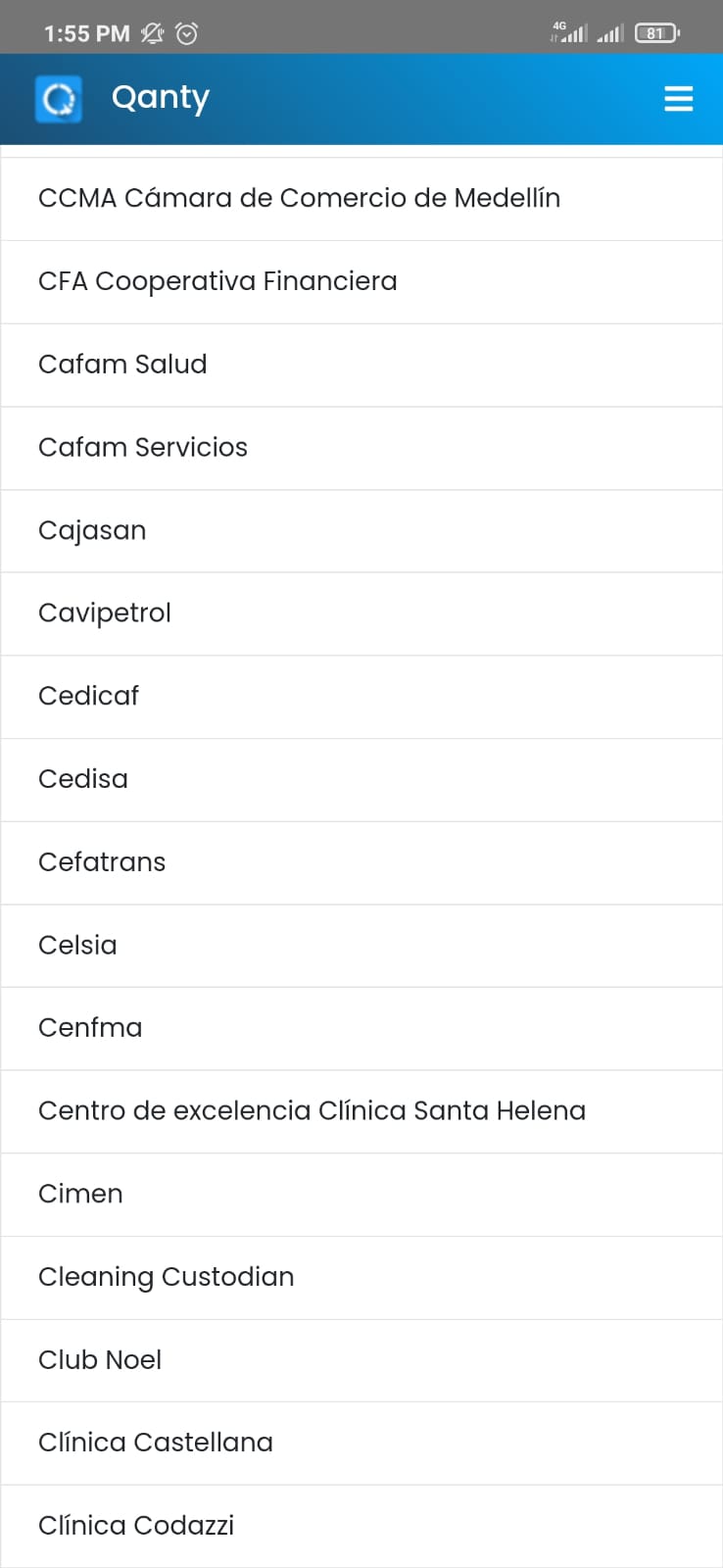Select the Cafam Salud entry
Screen dimensions: 723x1568
pos(122,365)
